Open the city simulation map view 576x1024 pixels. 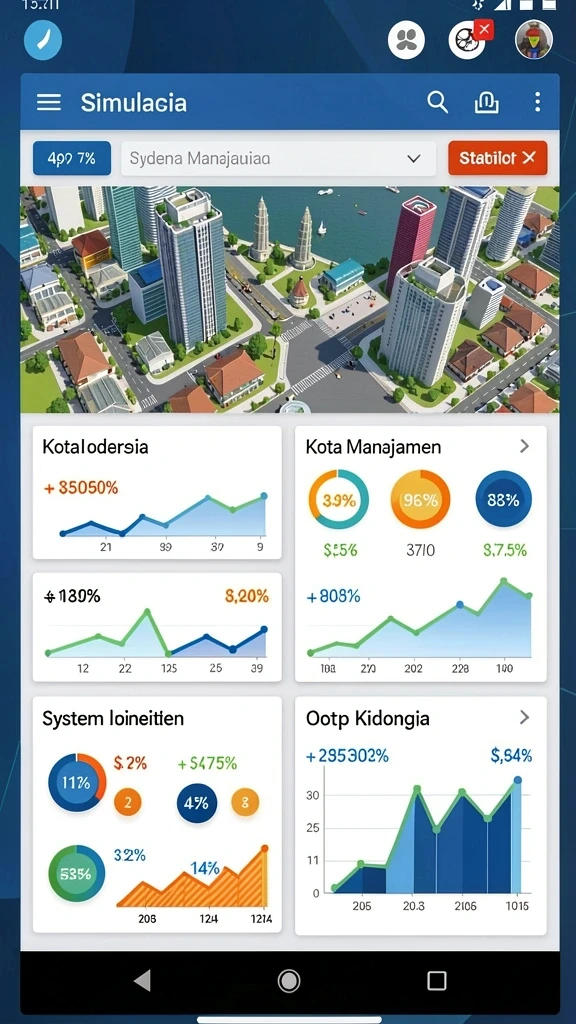point(289,299)
